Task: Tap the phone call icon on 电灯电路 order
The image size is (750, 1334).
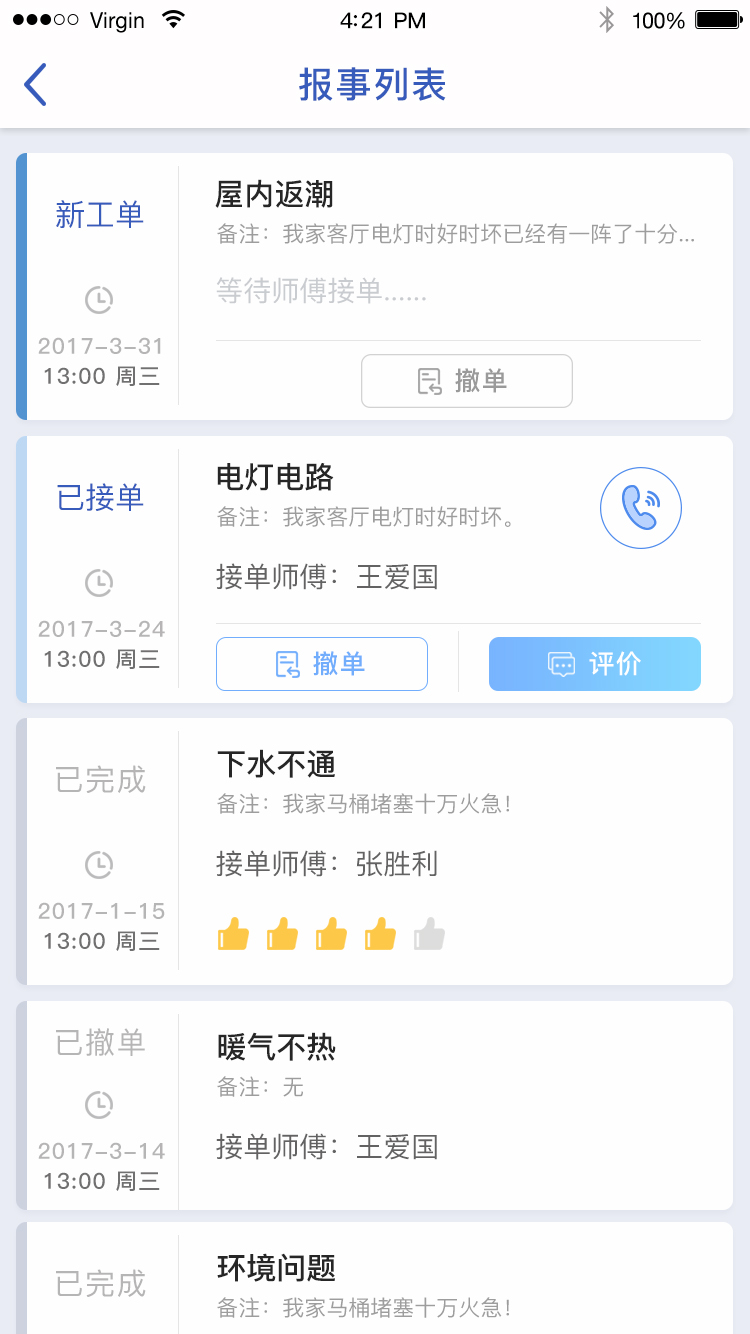Action: pyautogui.click(x=640, y=508)
